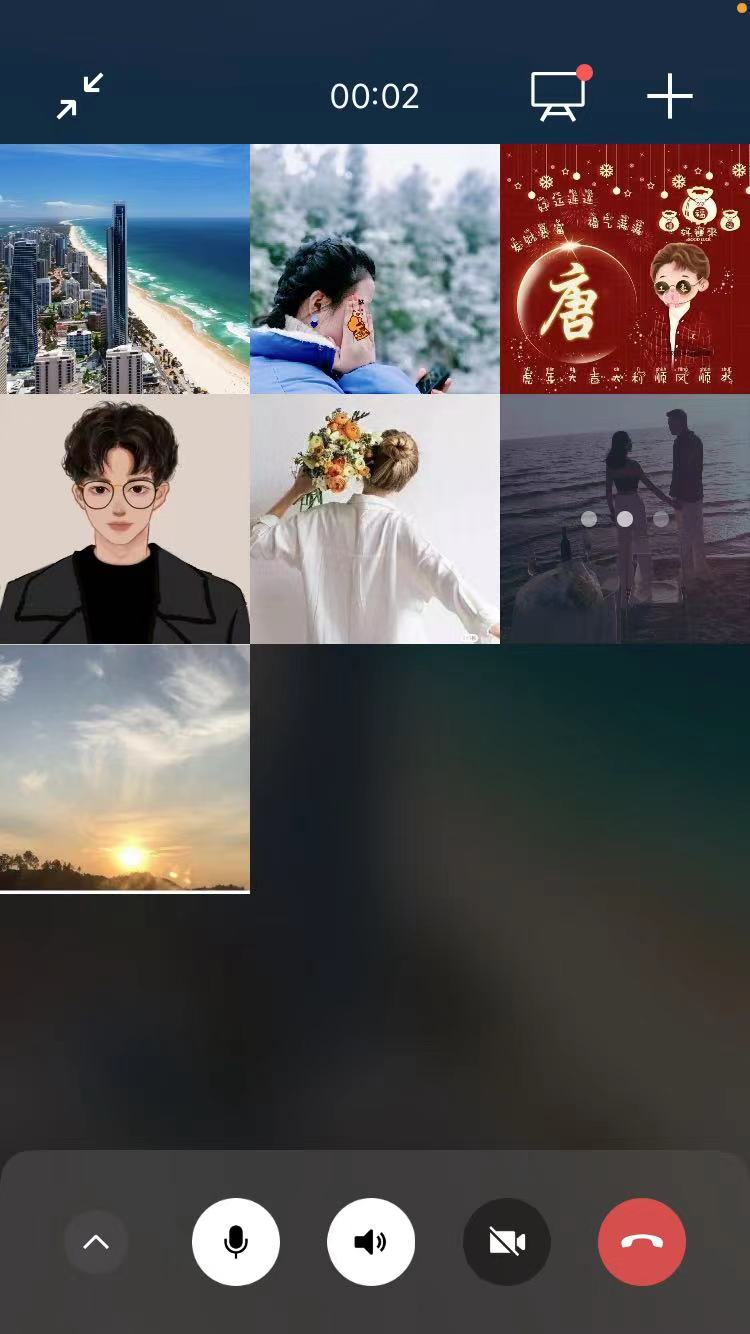Open the screen sharing option
This screenshot has width=750, height=1334.
pyautogui.click(x=558, y=96)
